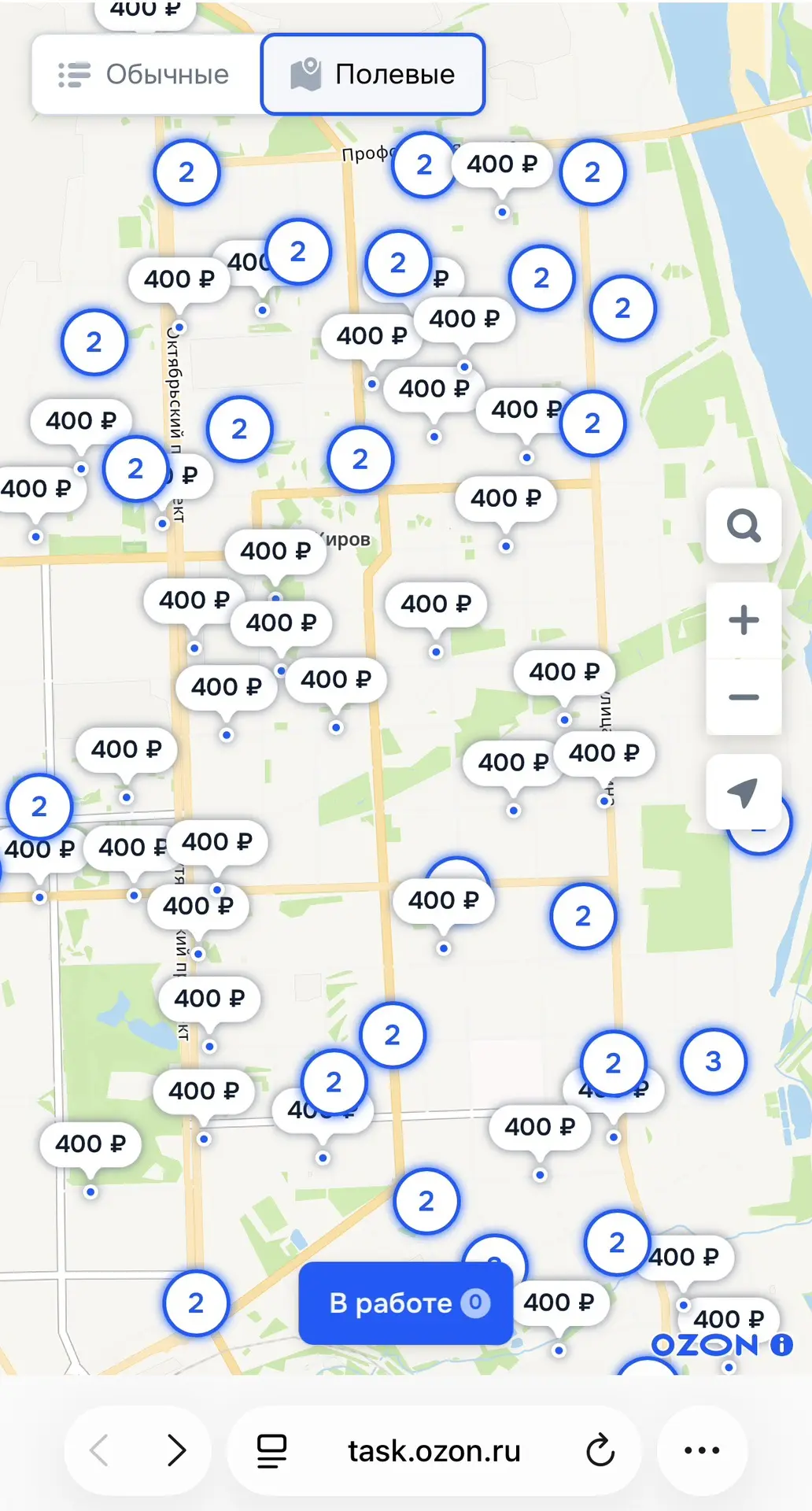Open the В работе tasks button
The width and height of the screenshot is (812, 1511).
pos(406,1303)
